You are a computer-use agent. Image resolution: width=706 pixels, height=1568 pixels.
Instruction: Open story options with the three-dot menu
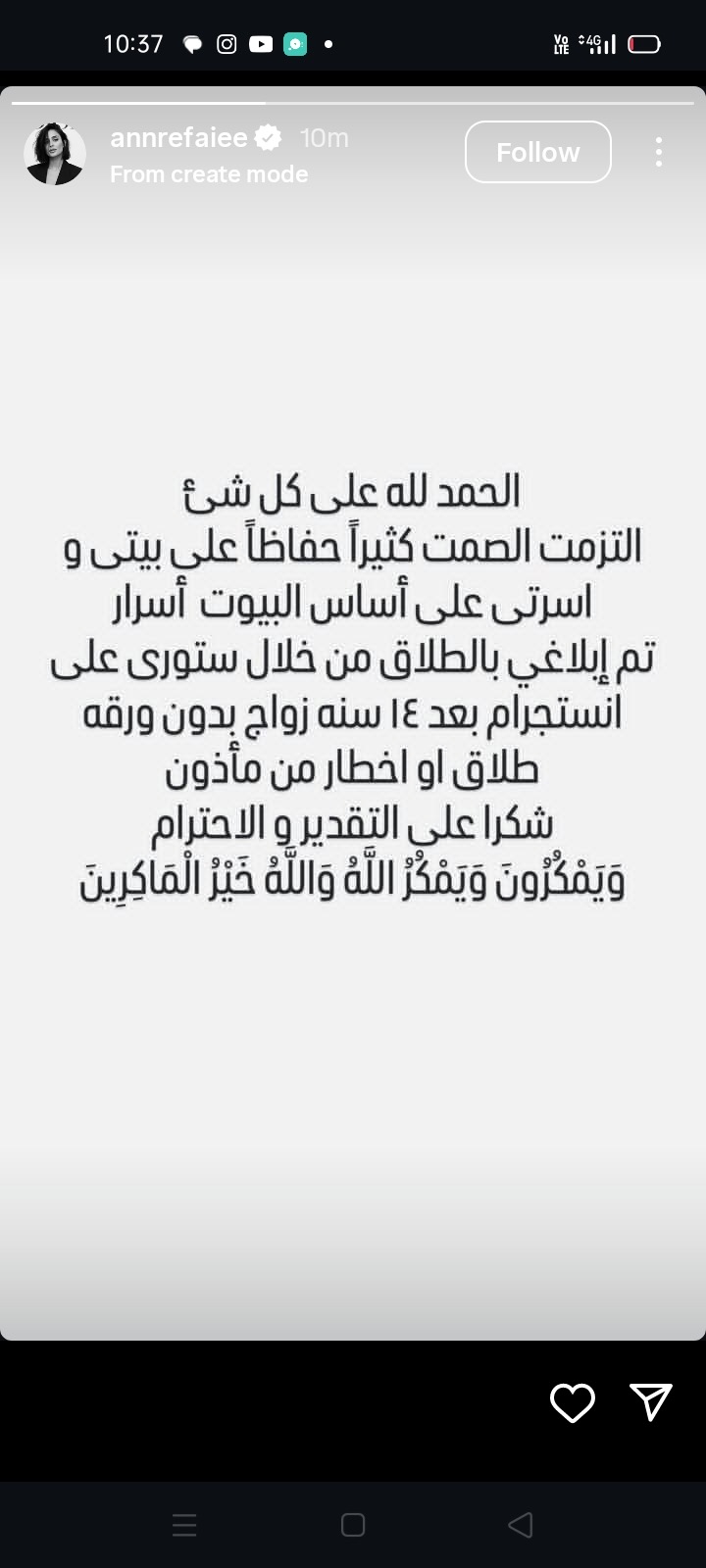point(659,152)
